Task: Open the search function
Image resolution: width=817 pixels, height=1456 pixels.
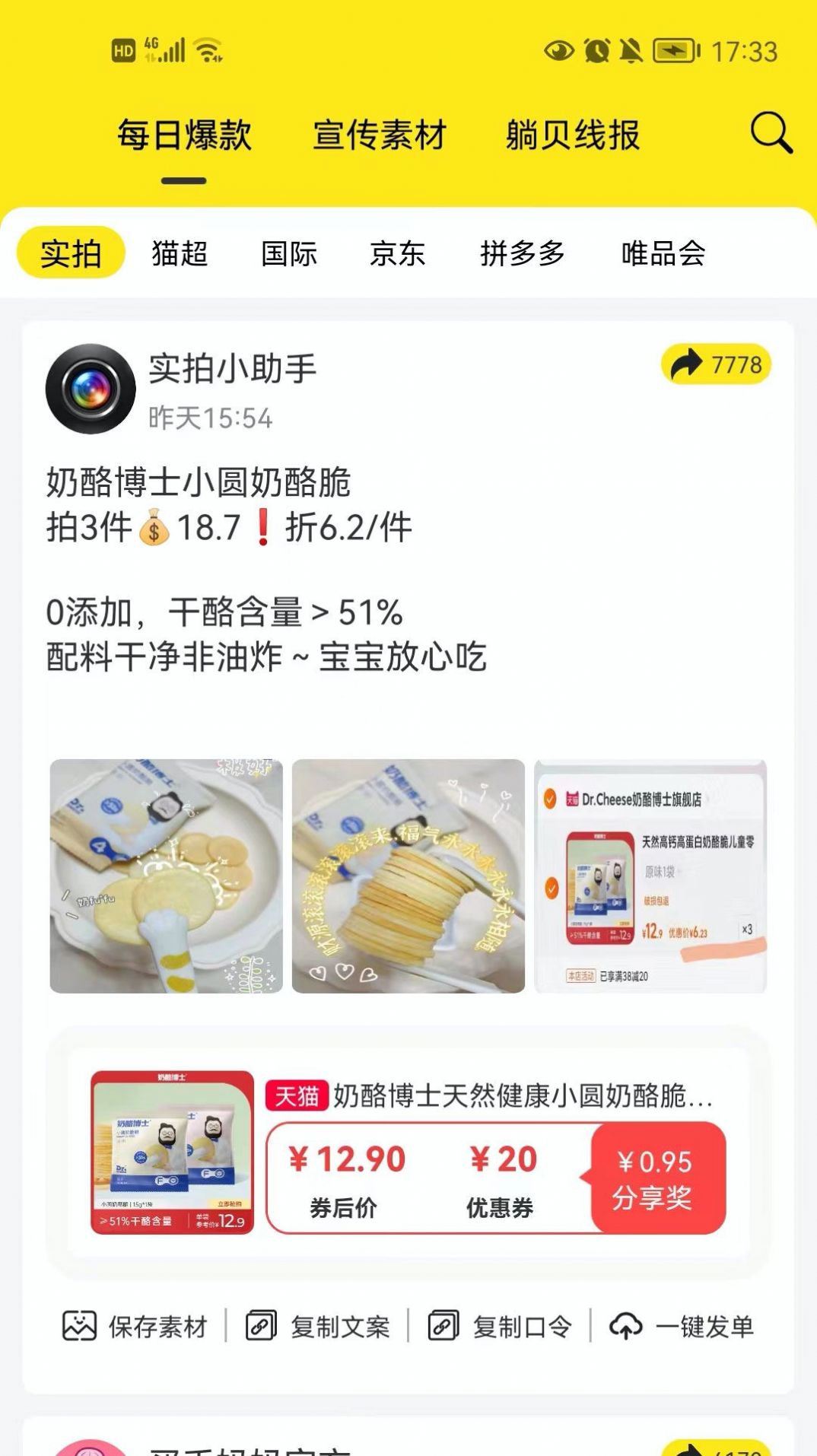Action: pyautogui.click(x=771, y=134)
